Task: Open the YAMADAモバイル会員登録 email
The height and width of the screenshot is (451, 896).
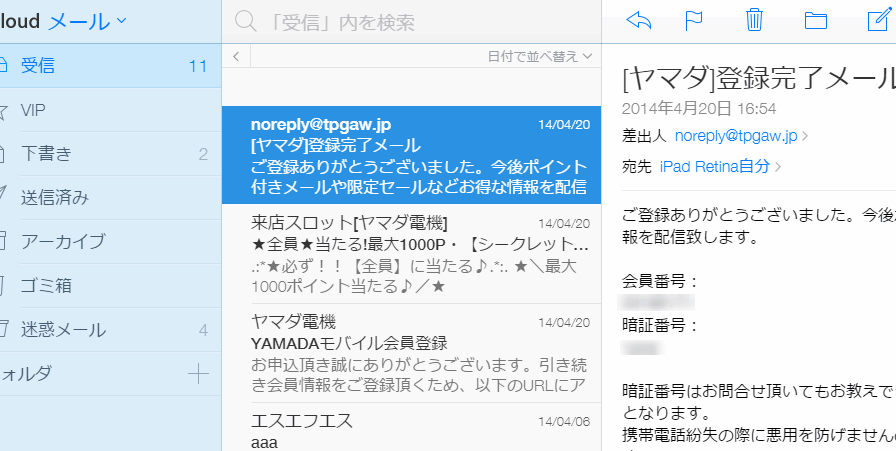Action: 411,351
